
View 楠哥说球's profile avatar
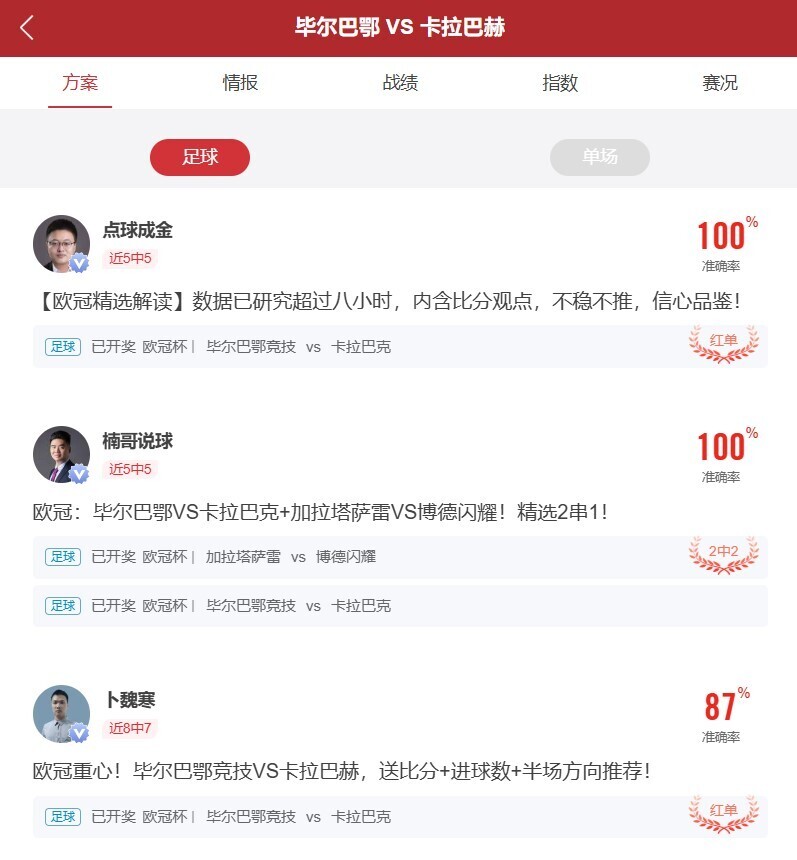pyautogui.click(x=62, y=455)
